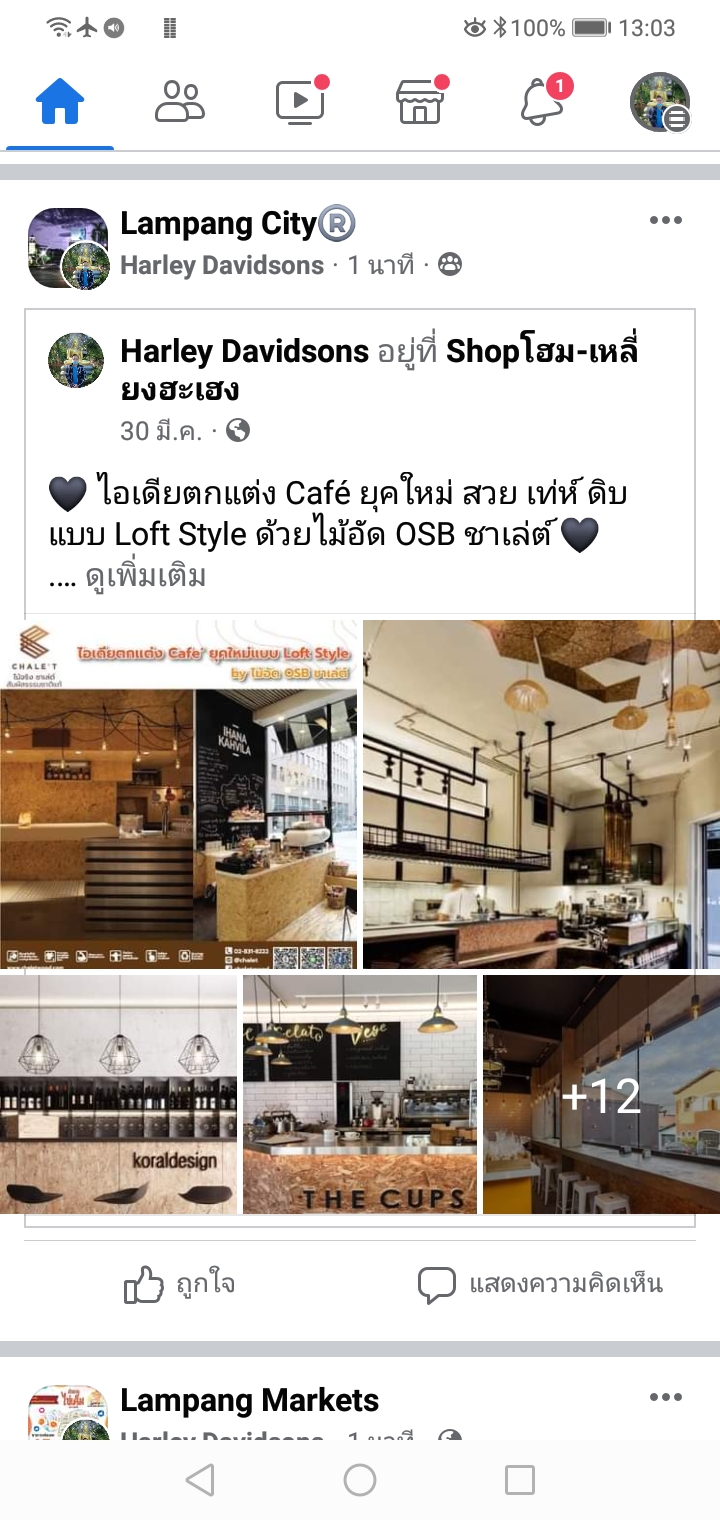Viewport: 720px width, 1520px height.
Task: Open the notifications bell
Action: pos(541,102)
